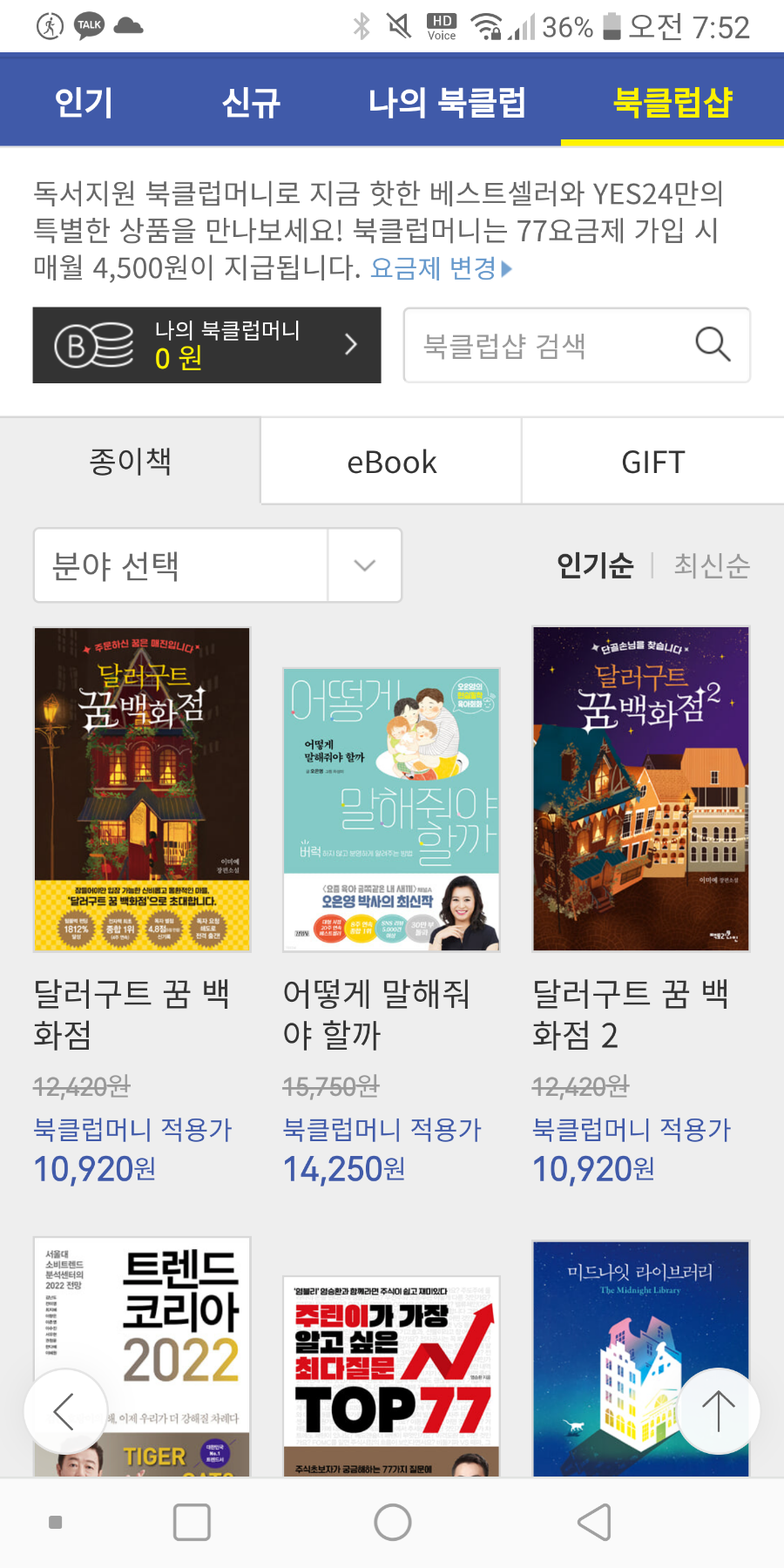Tap the 요금제 변경 link

[x=433, y=269]
